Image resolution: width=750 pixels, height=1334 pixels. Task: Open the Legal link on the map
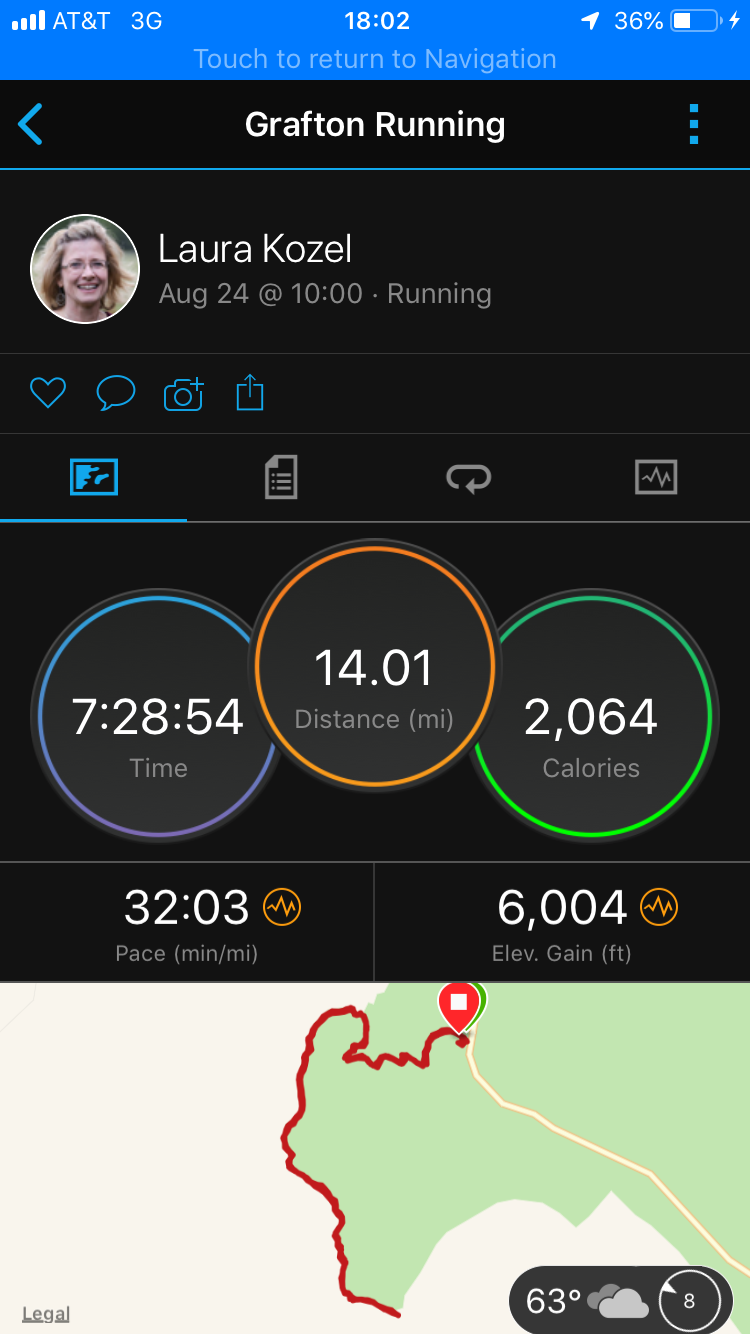[46, 1314]
